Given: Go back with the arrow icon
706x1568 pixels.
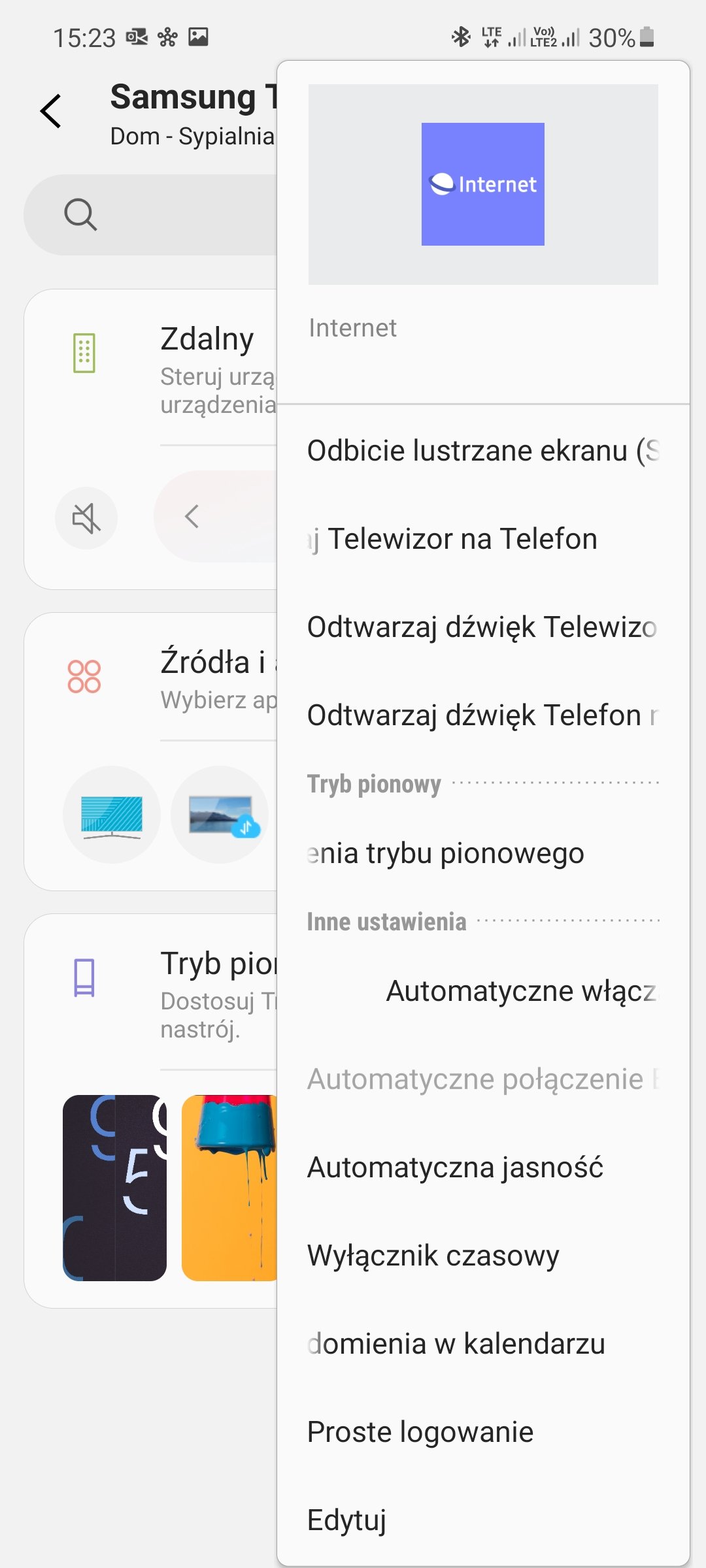Looking at the screenshot, I should [x=51, y=110].
